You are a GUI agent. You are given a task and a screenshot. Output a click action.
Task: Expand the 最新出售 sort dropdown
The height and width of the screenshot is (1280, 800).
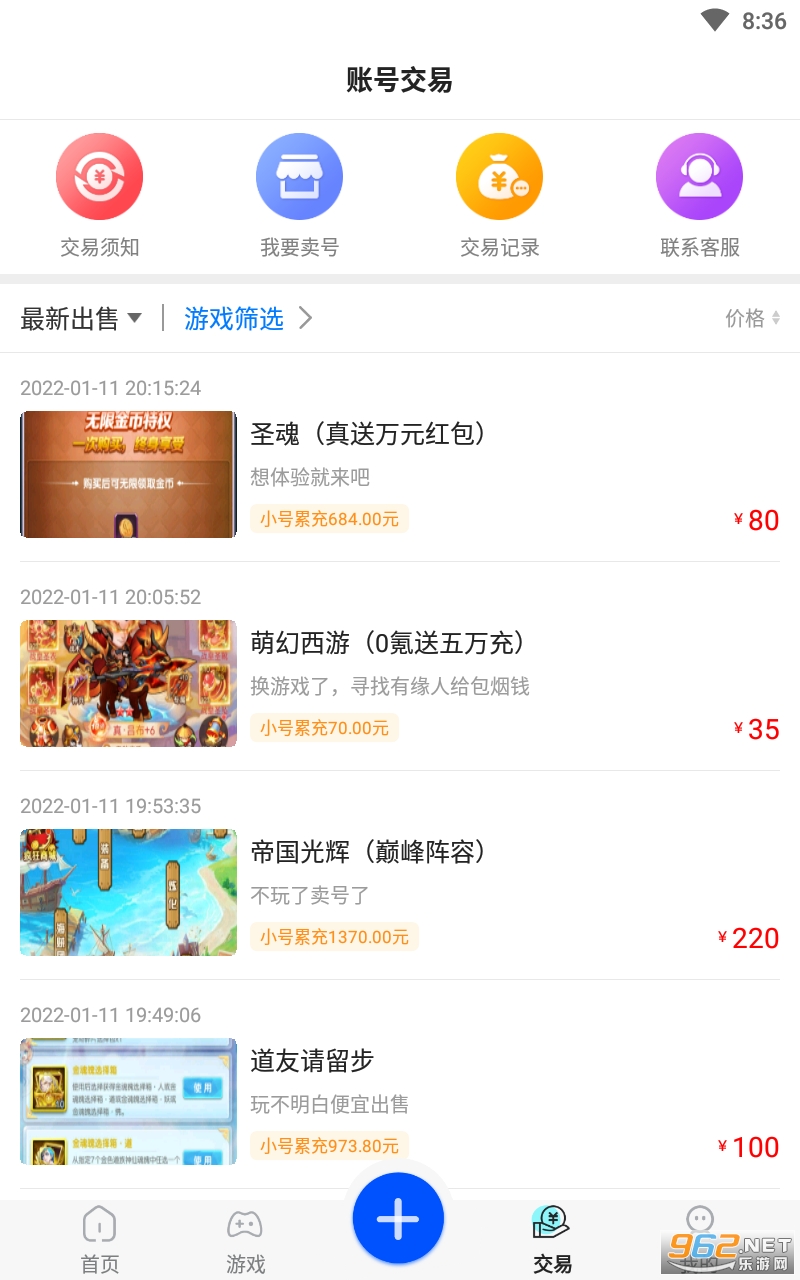(81, 319)
